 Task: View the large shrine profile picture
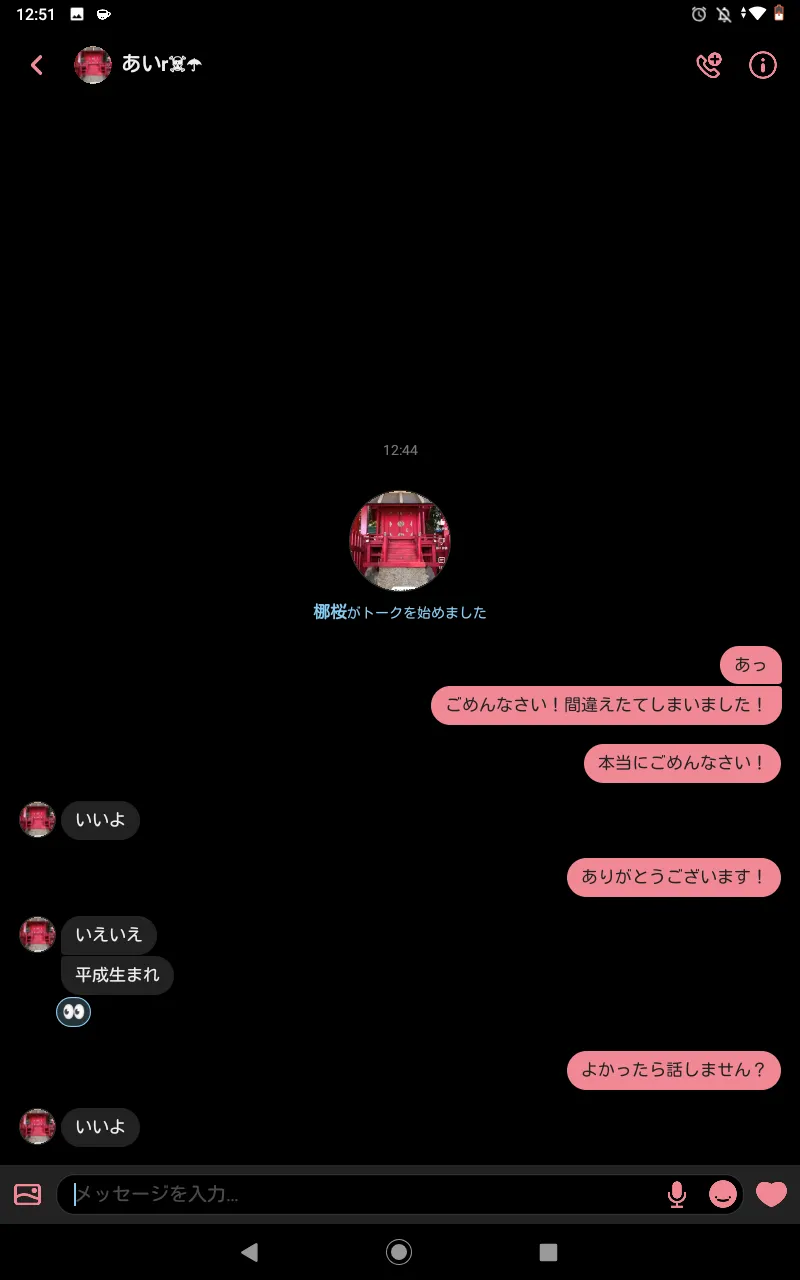tap(400, 541)
